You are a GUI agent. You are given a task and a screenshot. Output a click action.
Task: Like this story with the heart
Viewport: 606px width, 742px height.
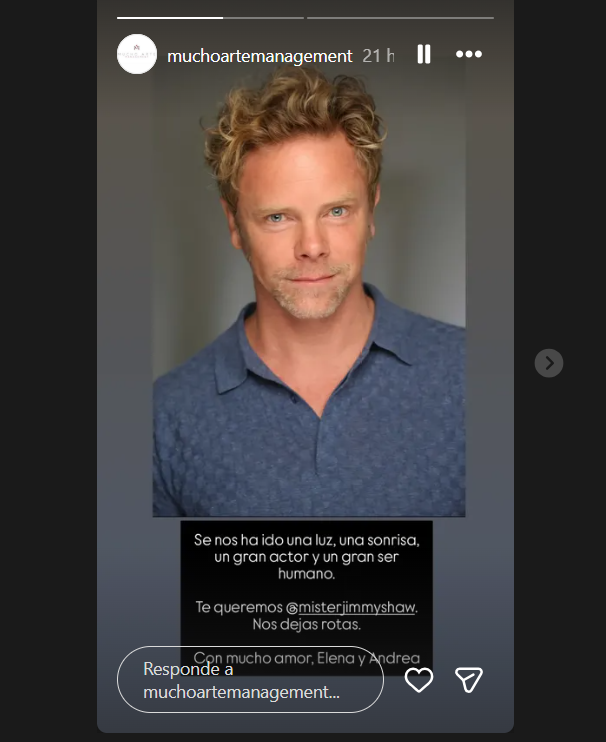click(x=418, y=680)
